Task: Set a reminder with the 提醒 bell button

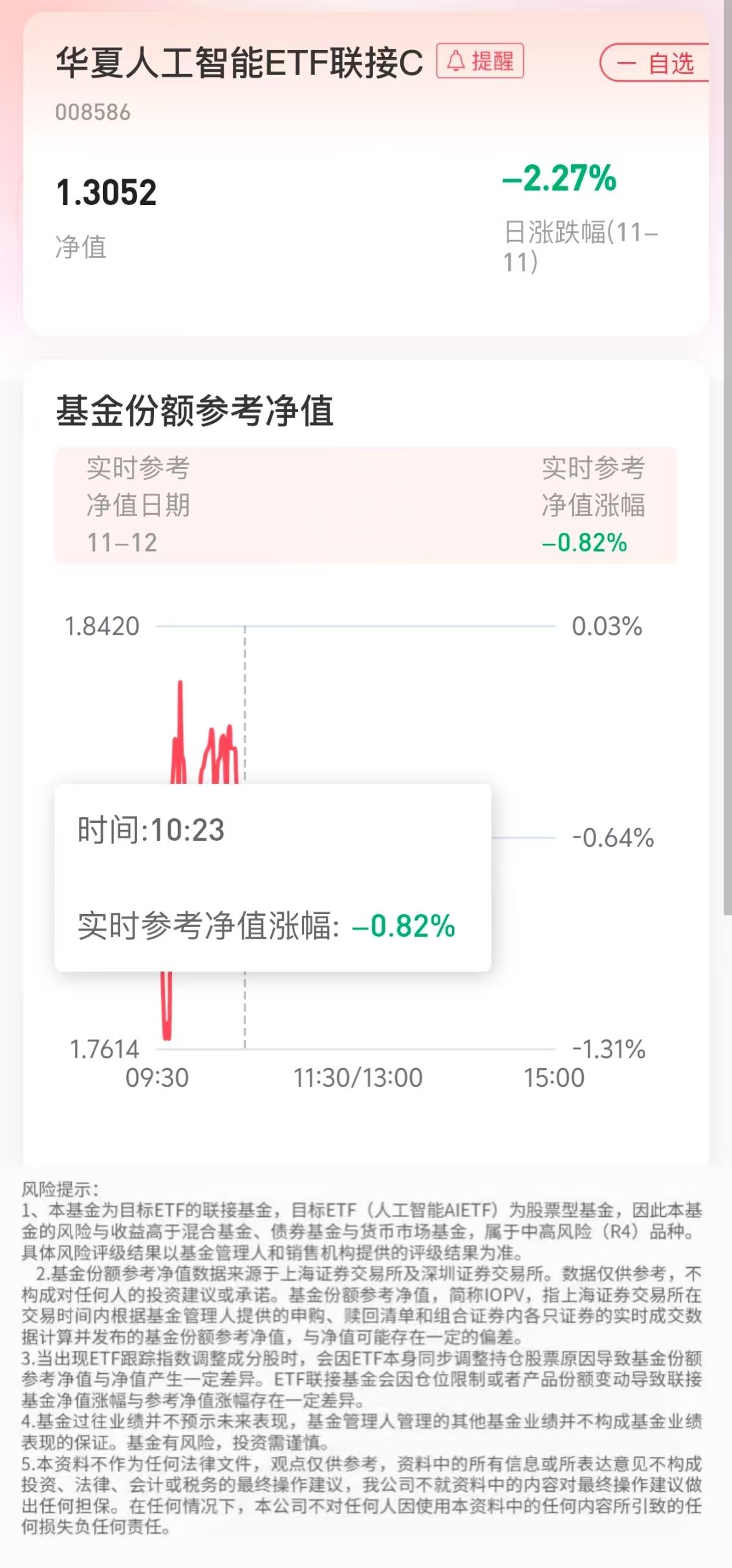Action: (x=480, y=61)
